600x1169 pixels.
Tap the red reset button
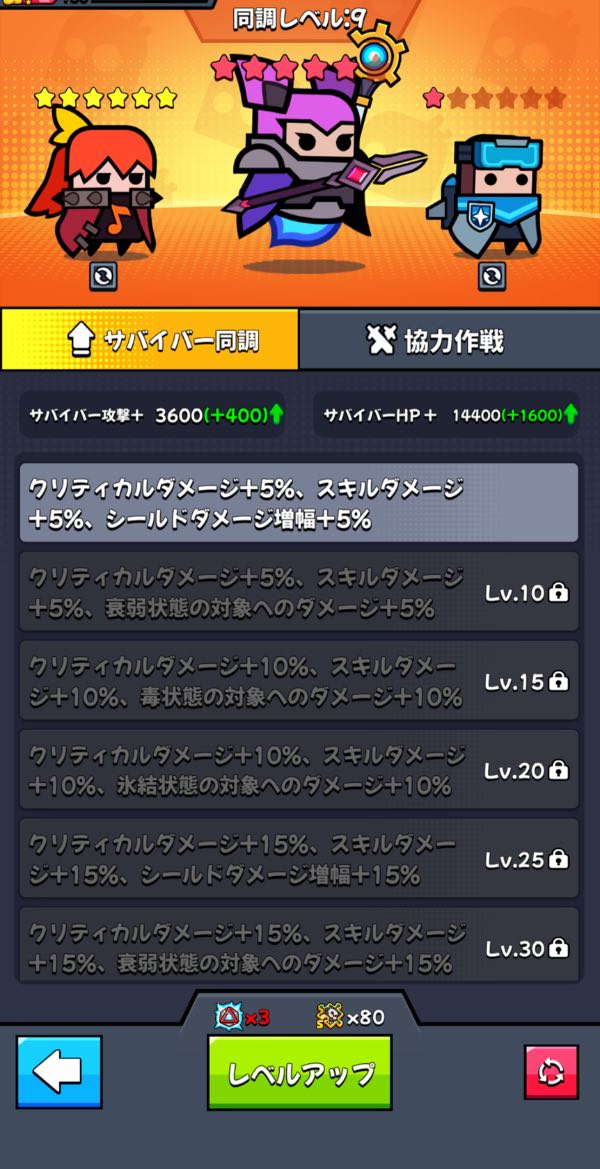point(551,1072)
